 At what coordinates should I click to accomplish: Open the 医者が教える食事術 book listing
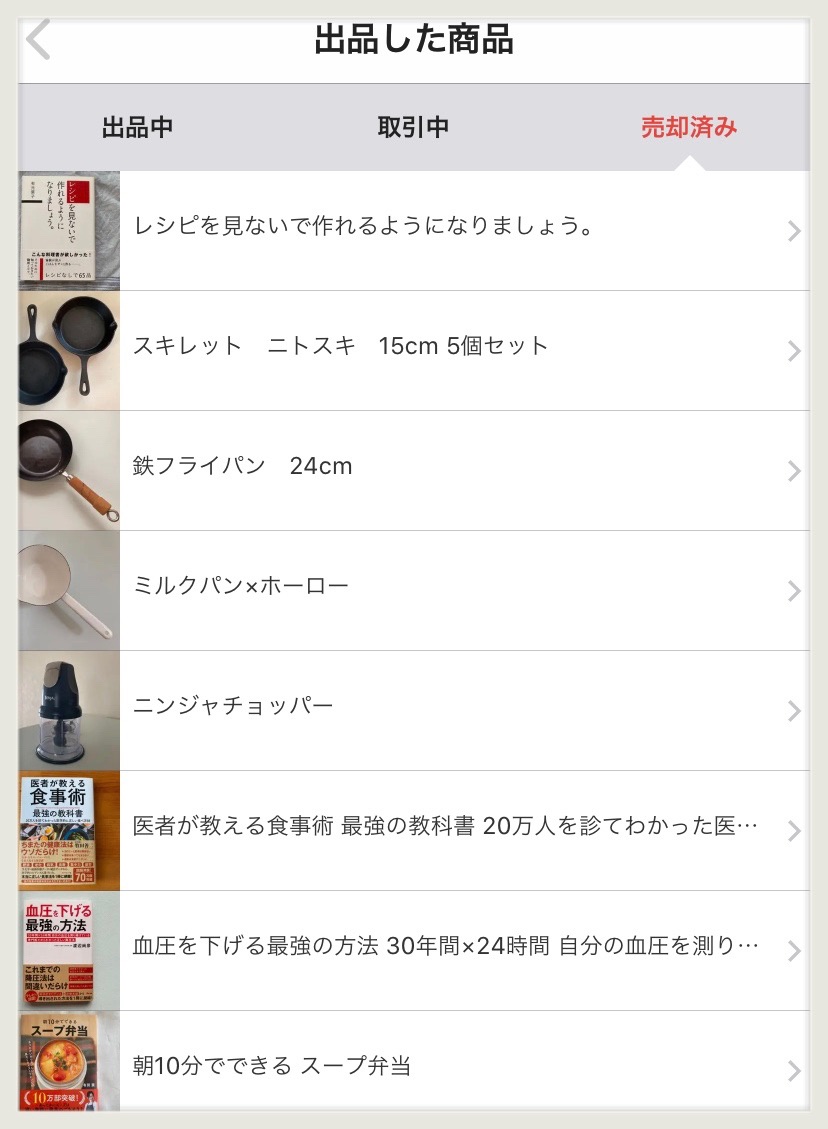click(414, 831)
